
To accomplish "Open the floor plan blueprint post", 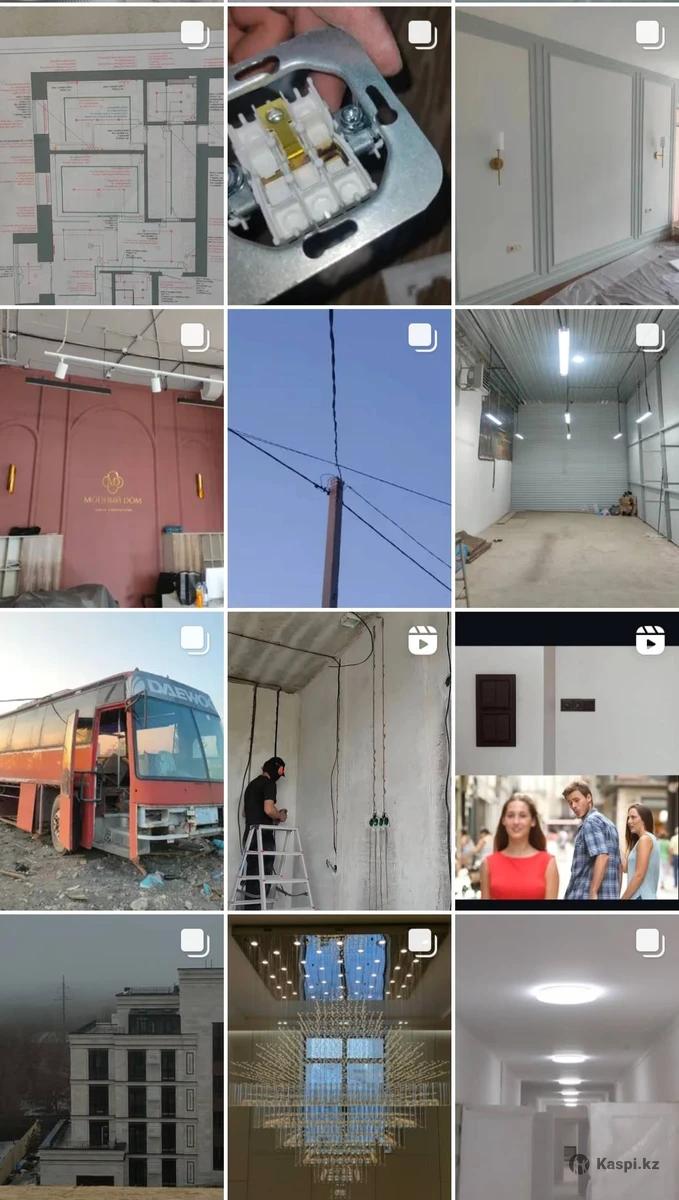I will point(111,155).
